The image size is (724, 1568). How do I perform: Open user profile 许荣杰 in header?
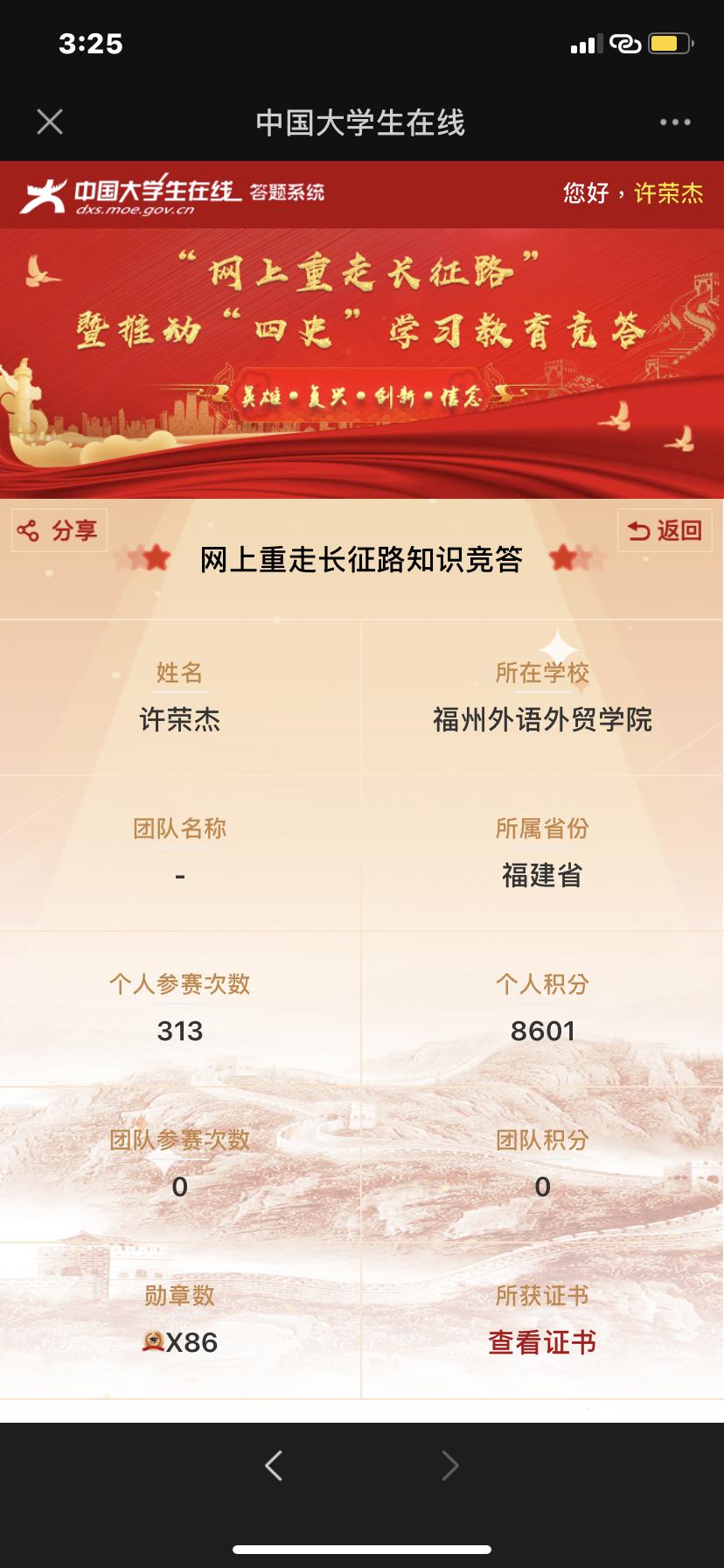(668, 193)
